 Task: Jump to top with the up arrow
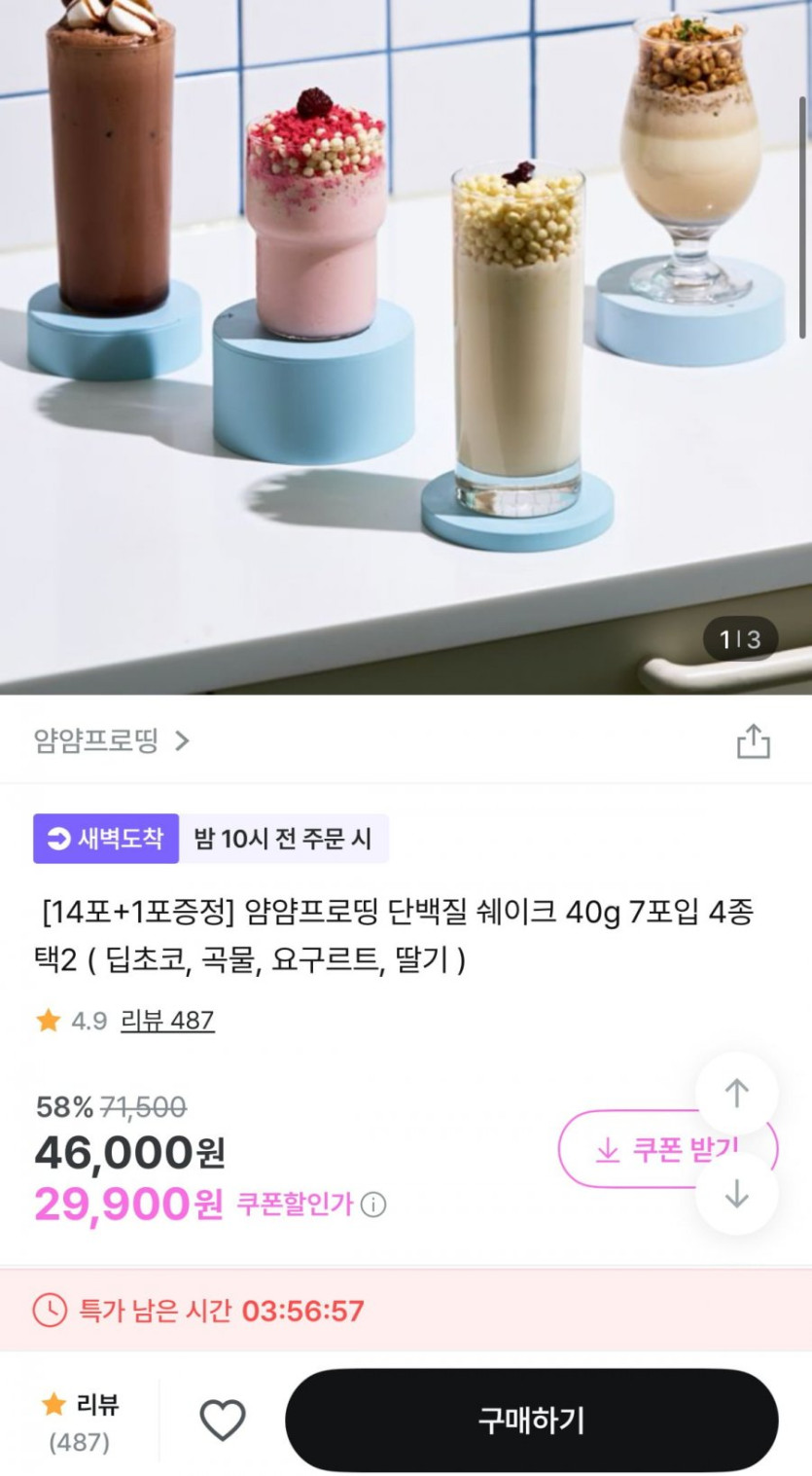[x=736, y=1093]
